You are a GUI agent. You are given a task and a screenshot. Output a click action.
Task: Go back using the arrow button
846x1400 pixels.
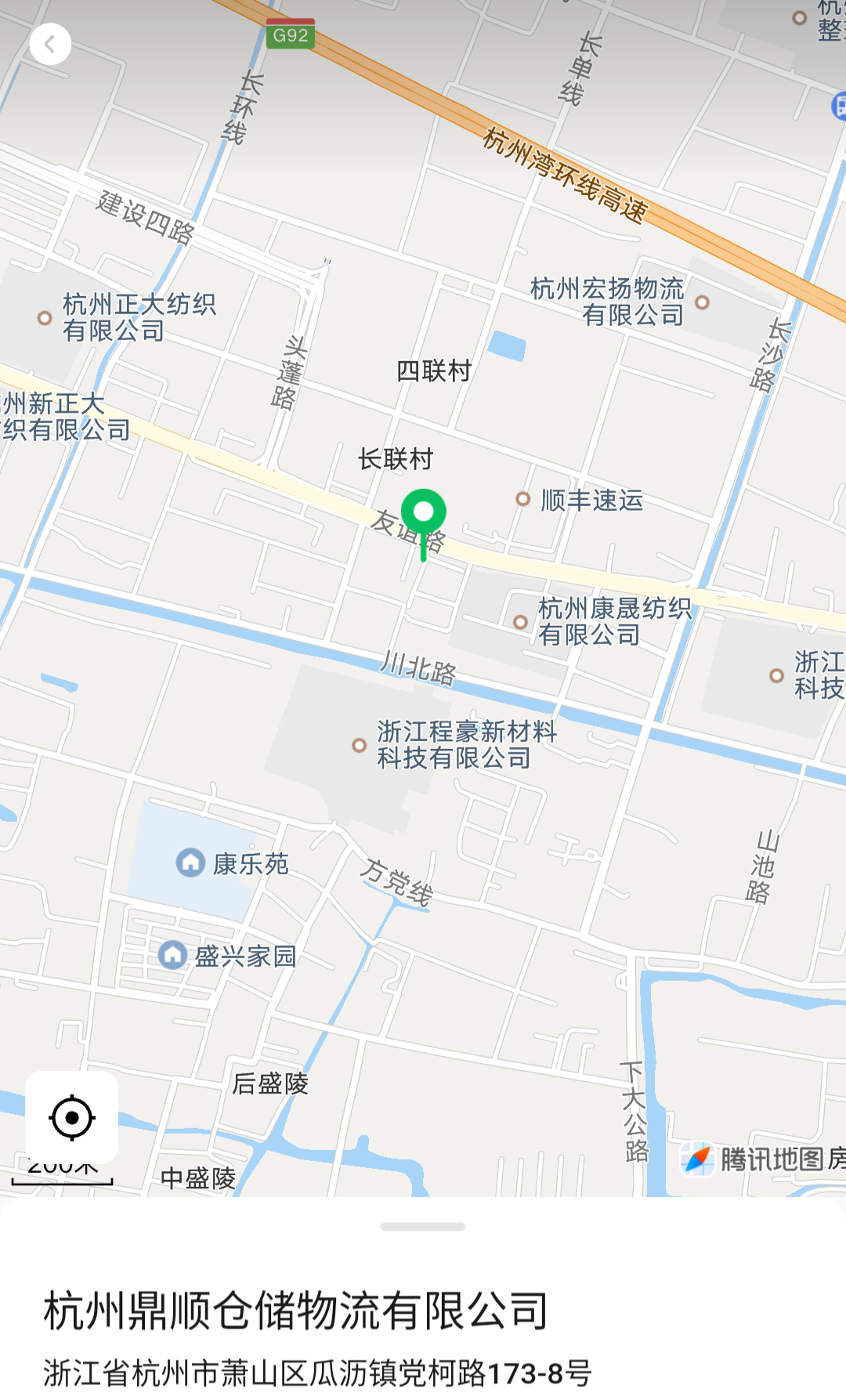coord(50,45)
